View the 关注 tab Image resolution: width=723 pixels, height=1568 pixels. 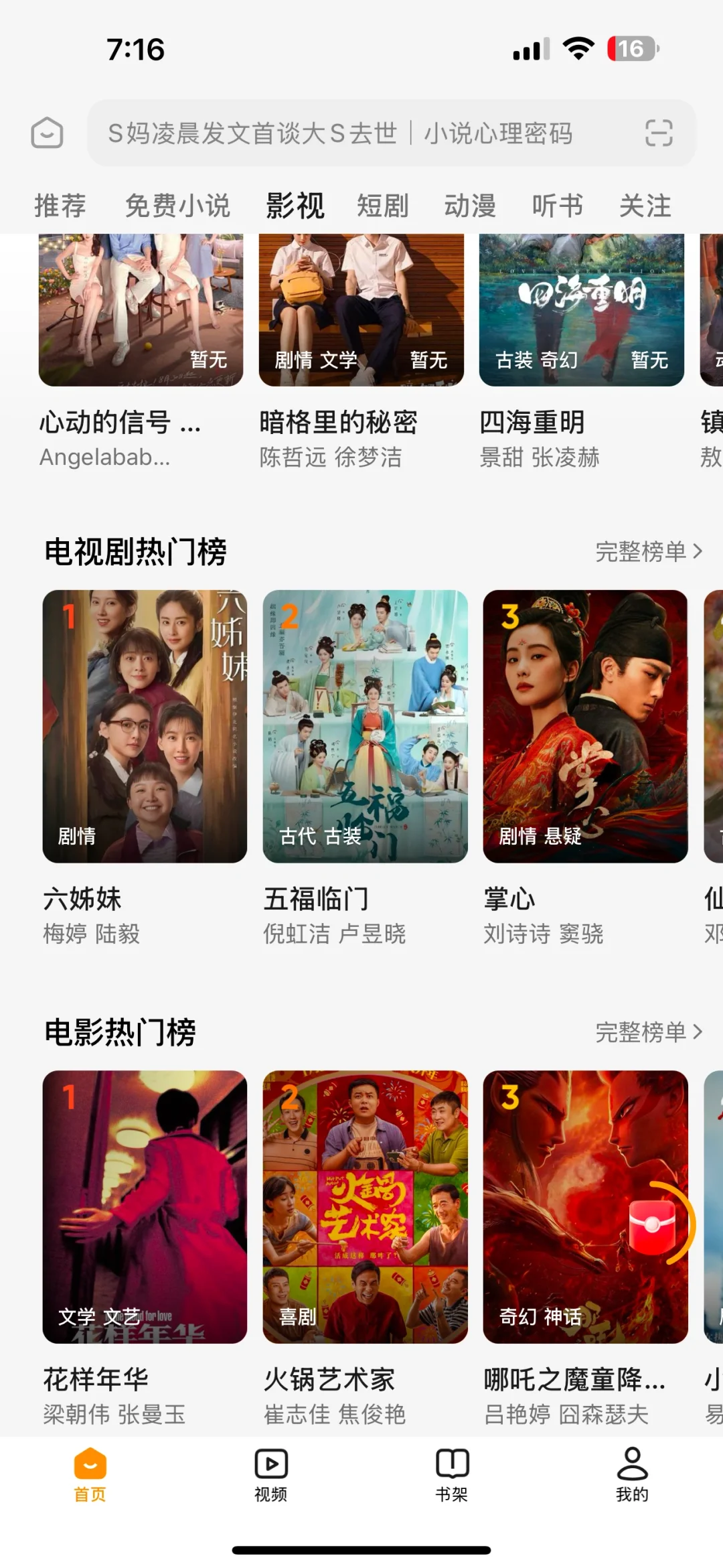pyautogui.click(x=645, y=206)
